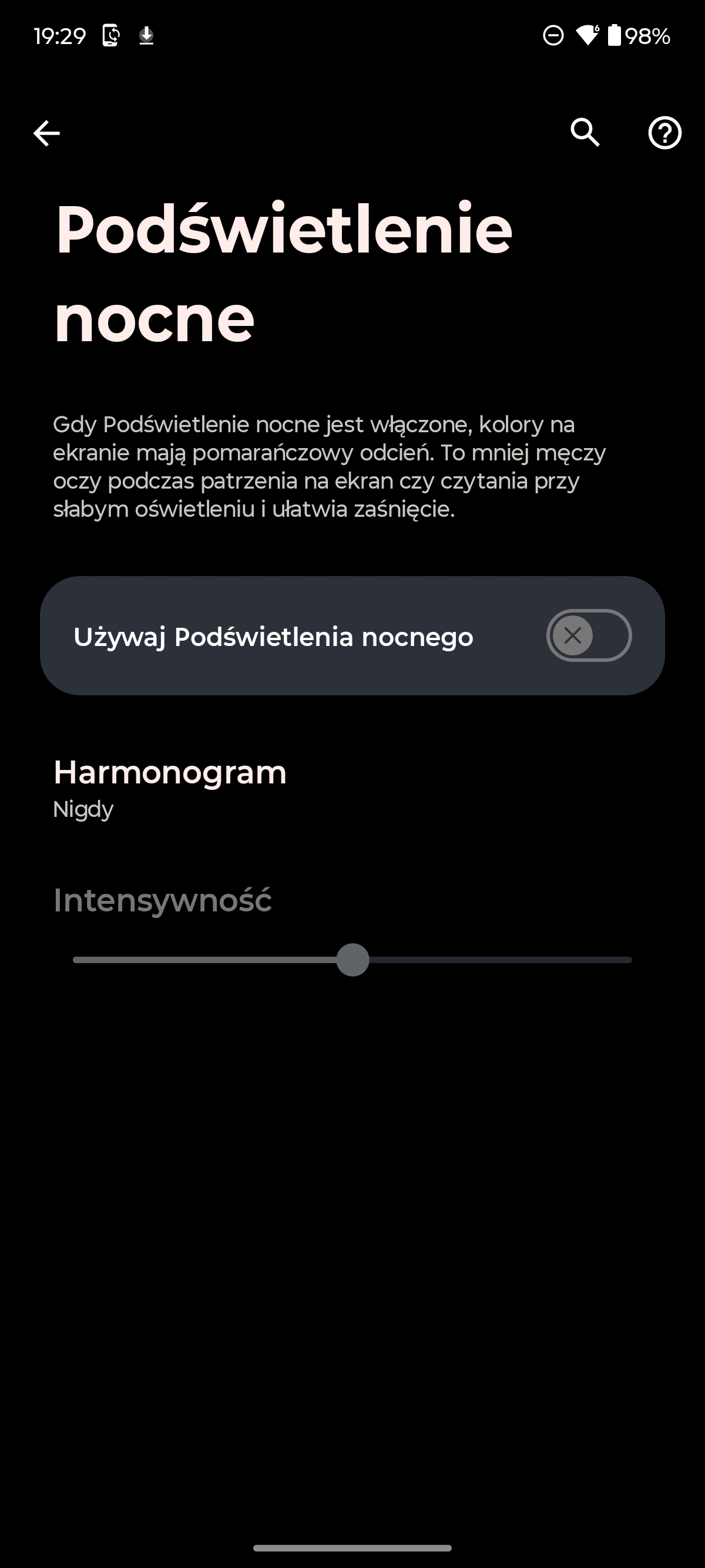Enable Używaj Podświetlenia nocnego switch
The width and height of the screenshot is (705, 1568).
(589, 635)
